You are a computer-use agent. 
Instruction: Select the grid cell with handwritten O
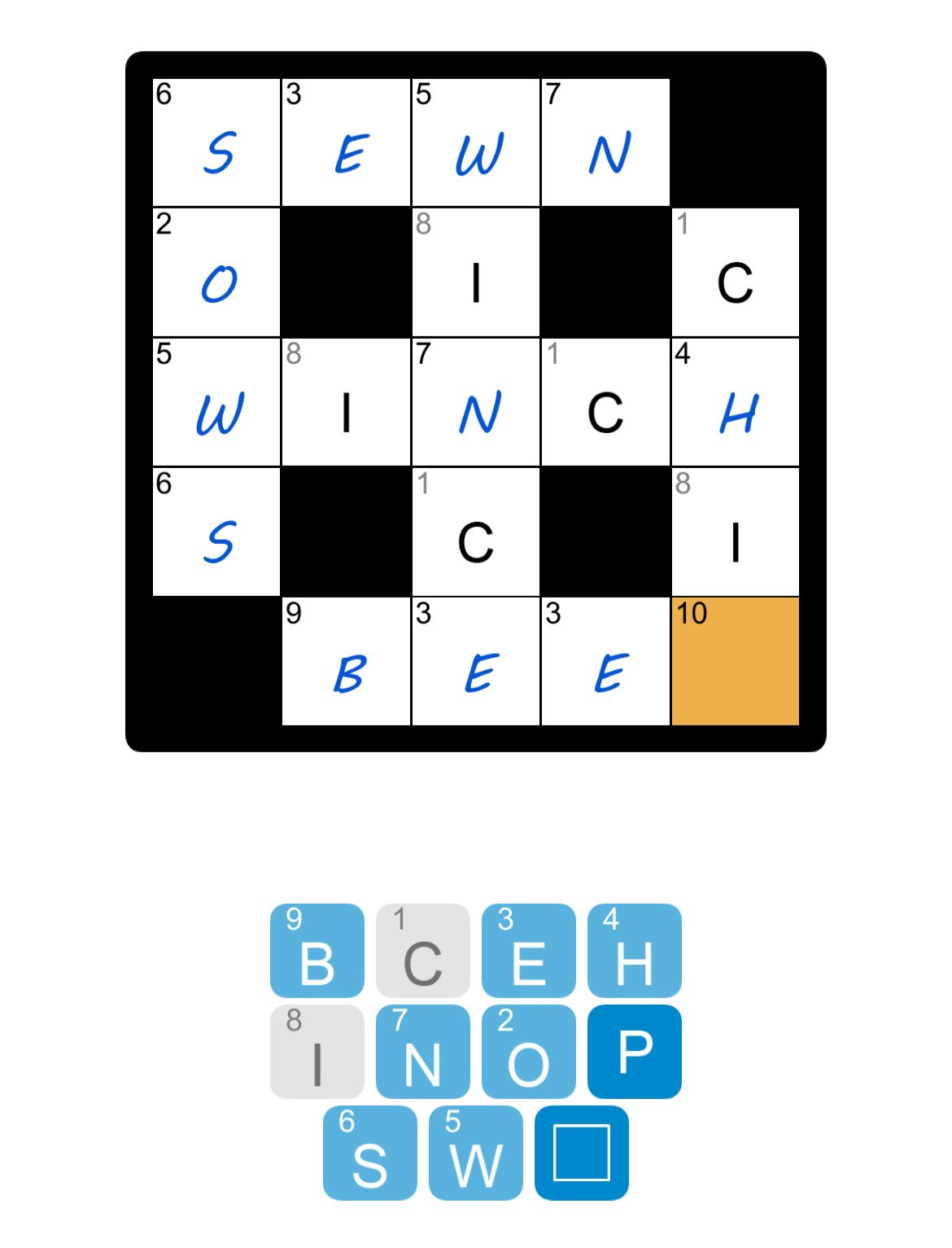pos(216,273)
